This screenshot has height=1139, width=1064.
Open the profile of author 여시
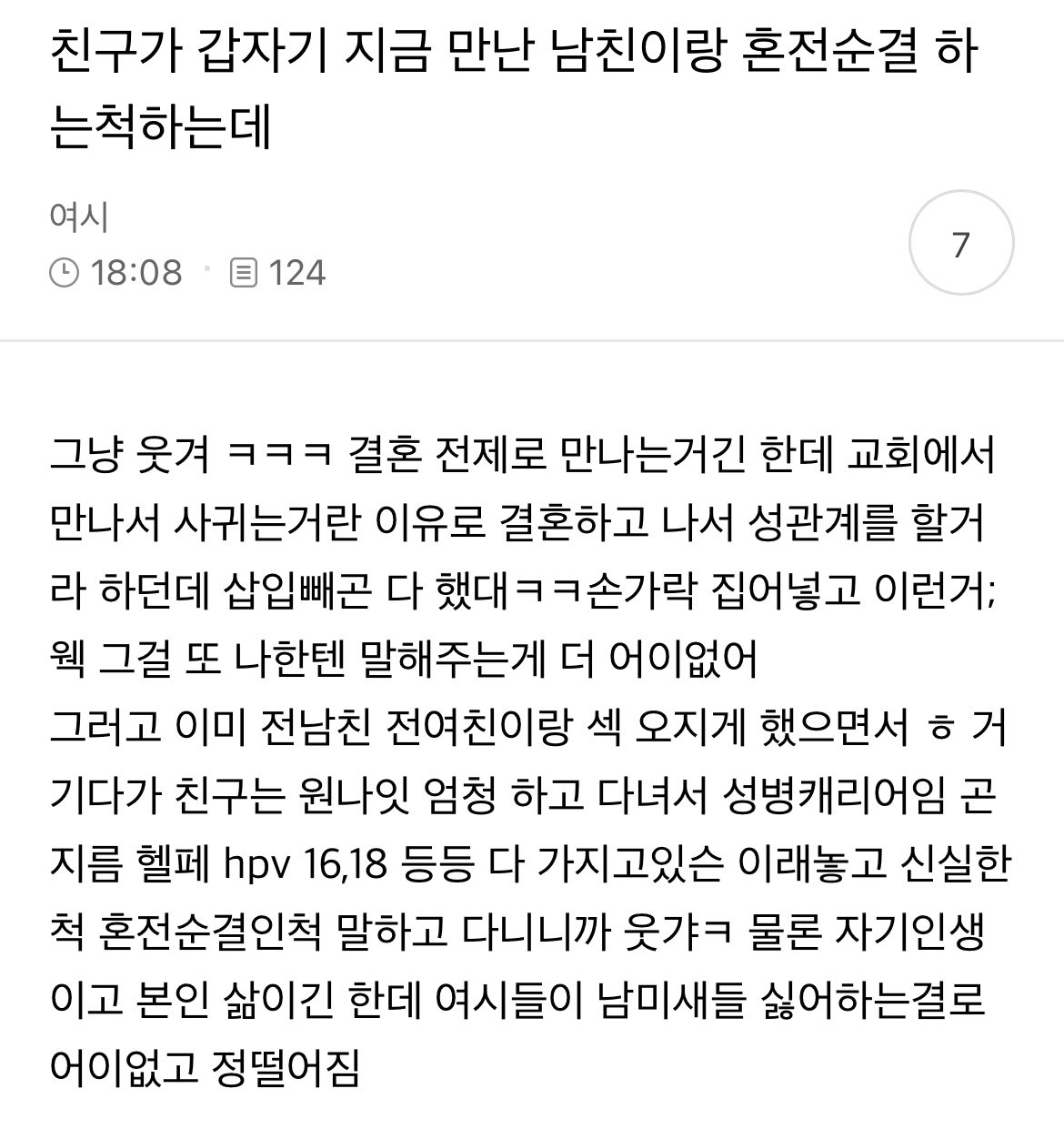coord(80,218)
